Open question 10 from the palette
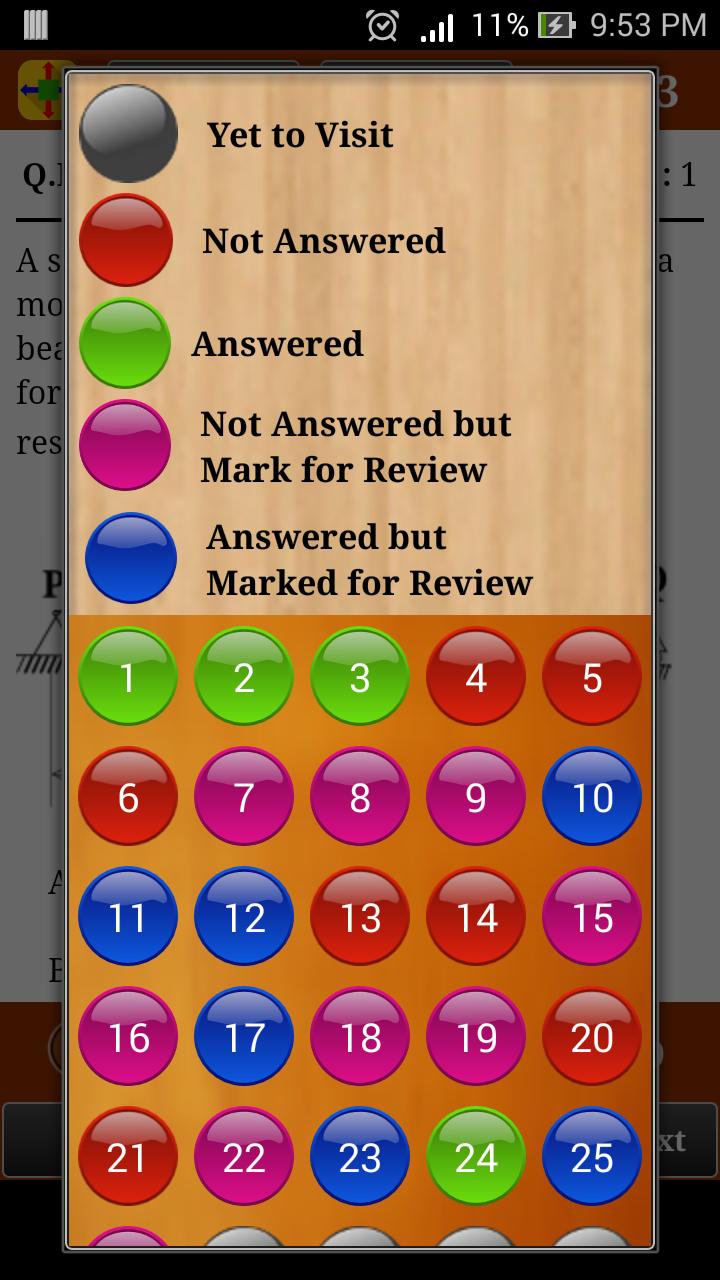The height and width of the screenshot is (1280, 720). pyautogui.click(x=591, y=797)
